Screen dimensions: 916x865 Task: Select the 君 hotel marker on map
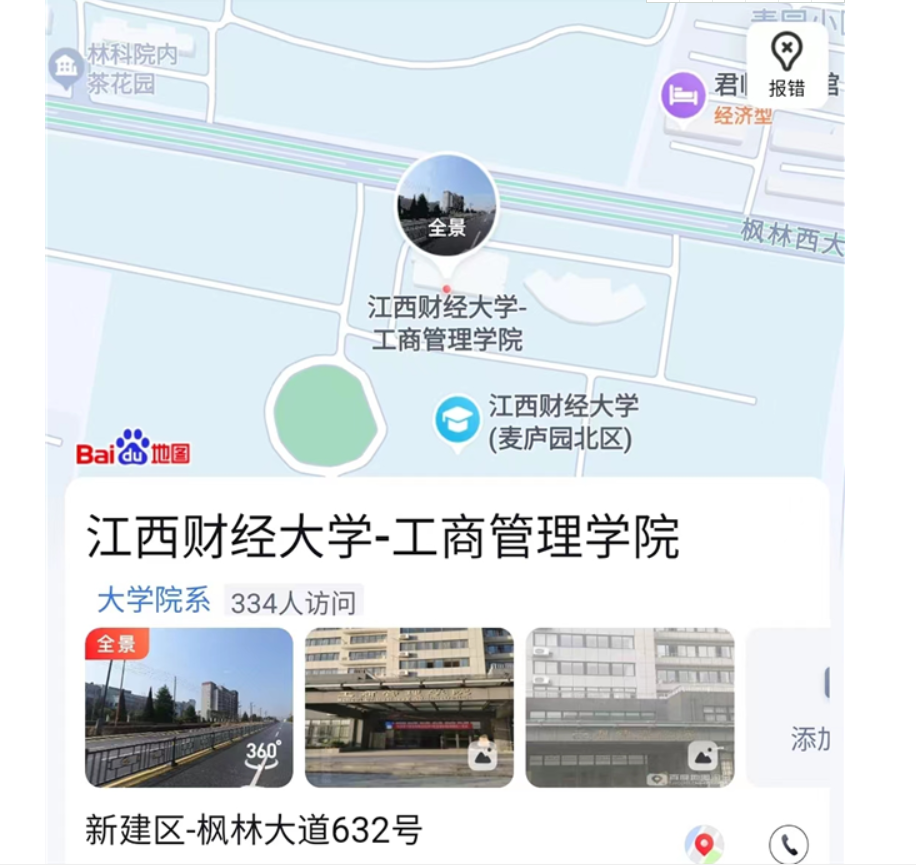684,96
